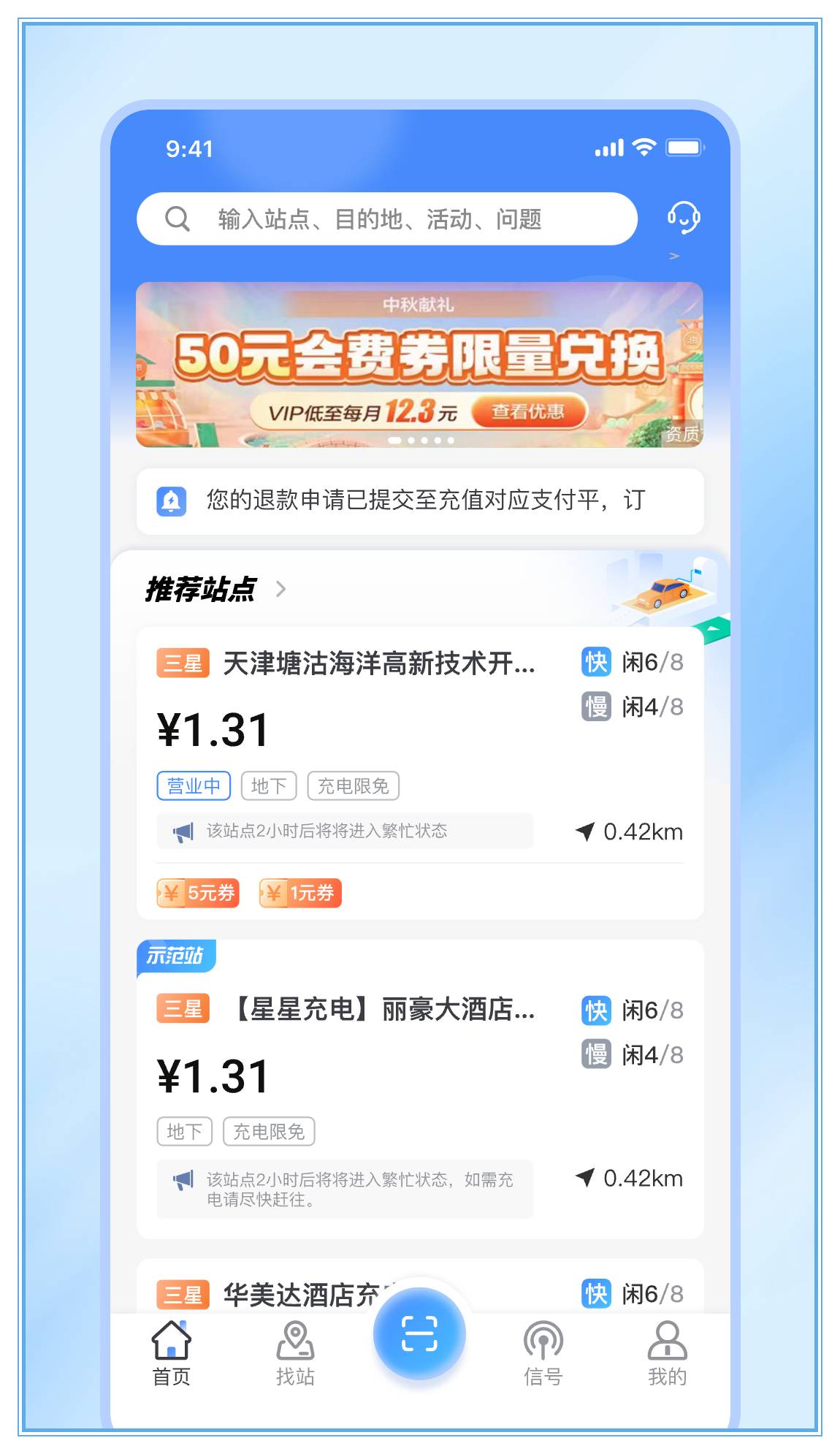Toggle the 充电限免 tag on first station
840x1454 pixels.
[x=354, y=785]
